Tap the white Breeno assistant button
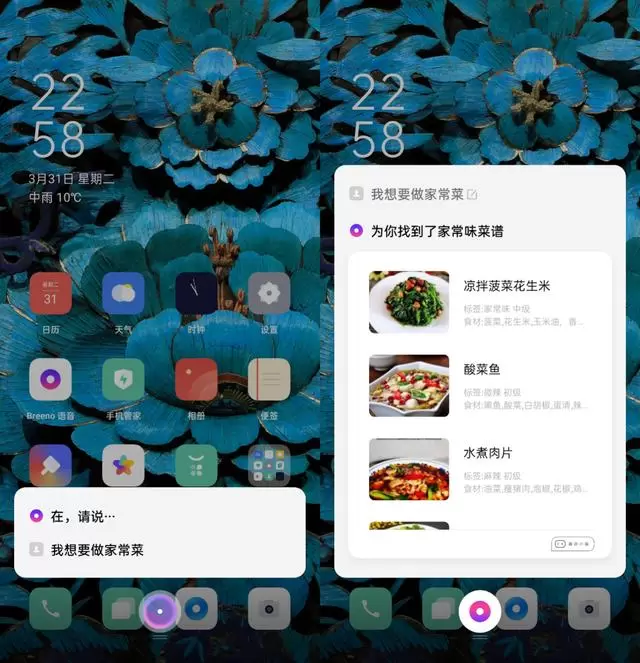Screen dimensions: 640x663 [479, 611]
